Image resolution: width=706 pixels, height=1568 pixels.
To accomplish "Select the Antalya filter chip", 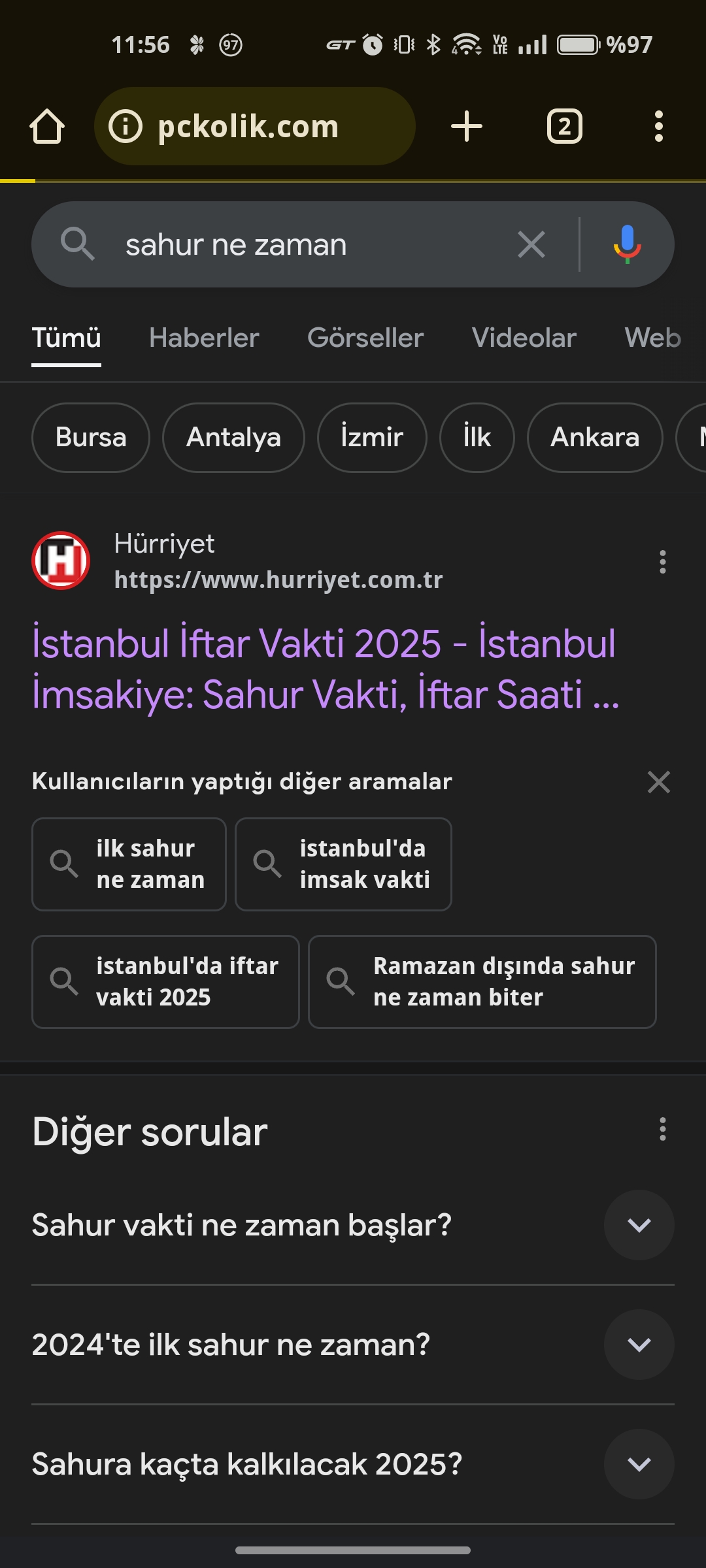I will pos(233,437).
